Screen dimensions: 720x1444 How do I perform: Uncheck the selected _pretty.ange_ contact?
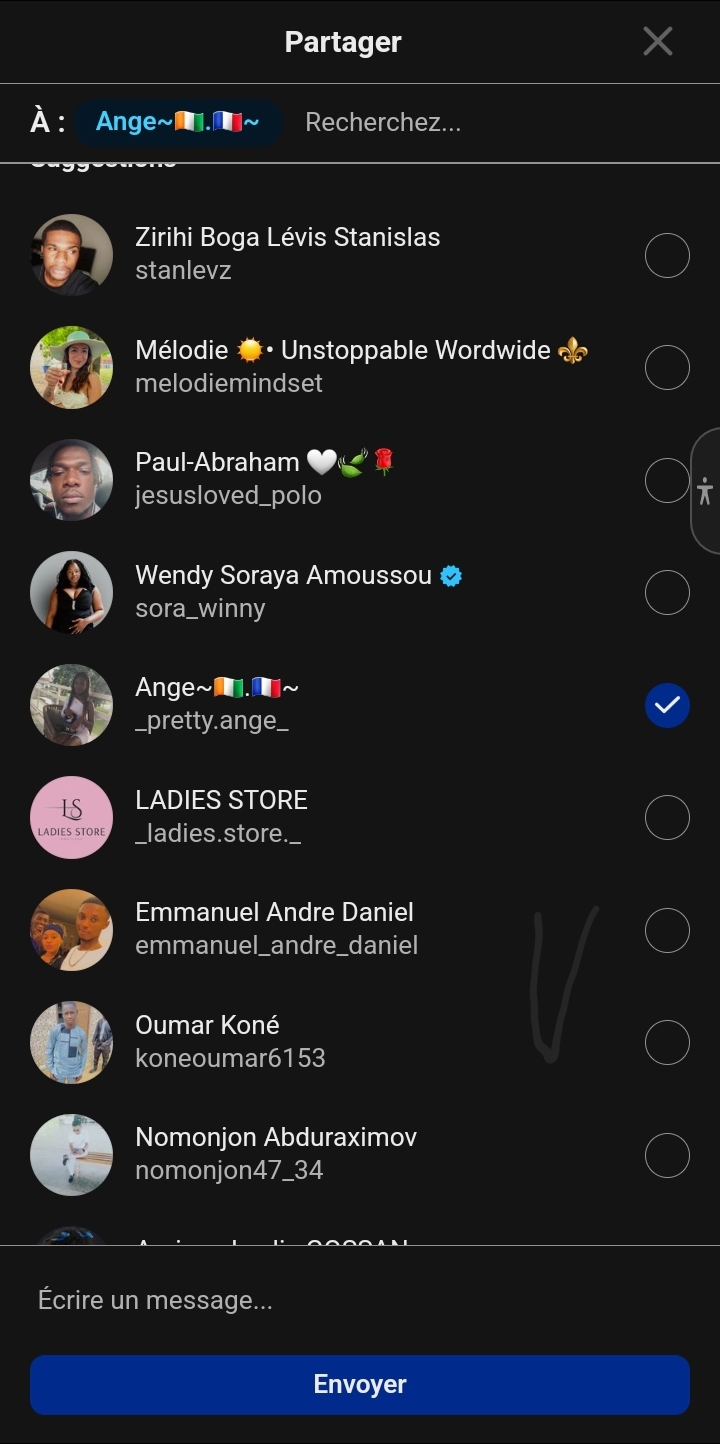click(667, 705)
